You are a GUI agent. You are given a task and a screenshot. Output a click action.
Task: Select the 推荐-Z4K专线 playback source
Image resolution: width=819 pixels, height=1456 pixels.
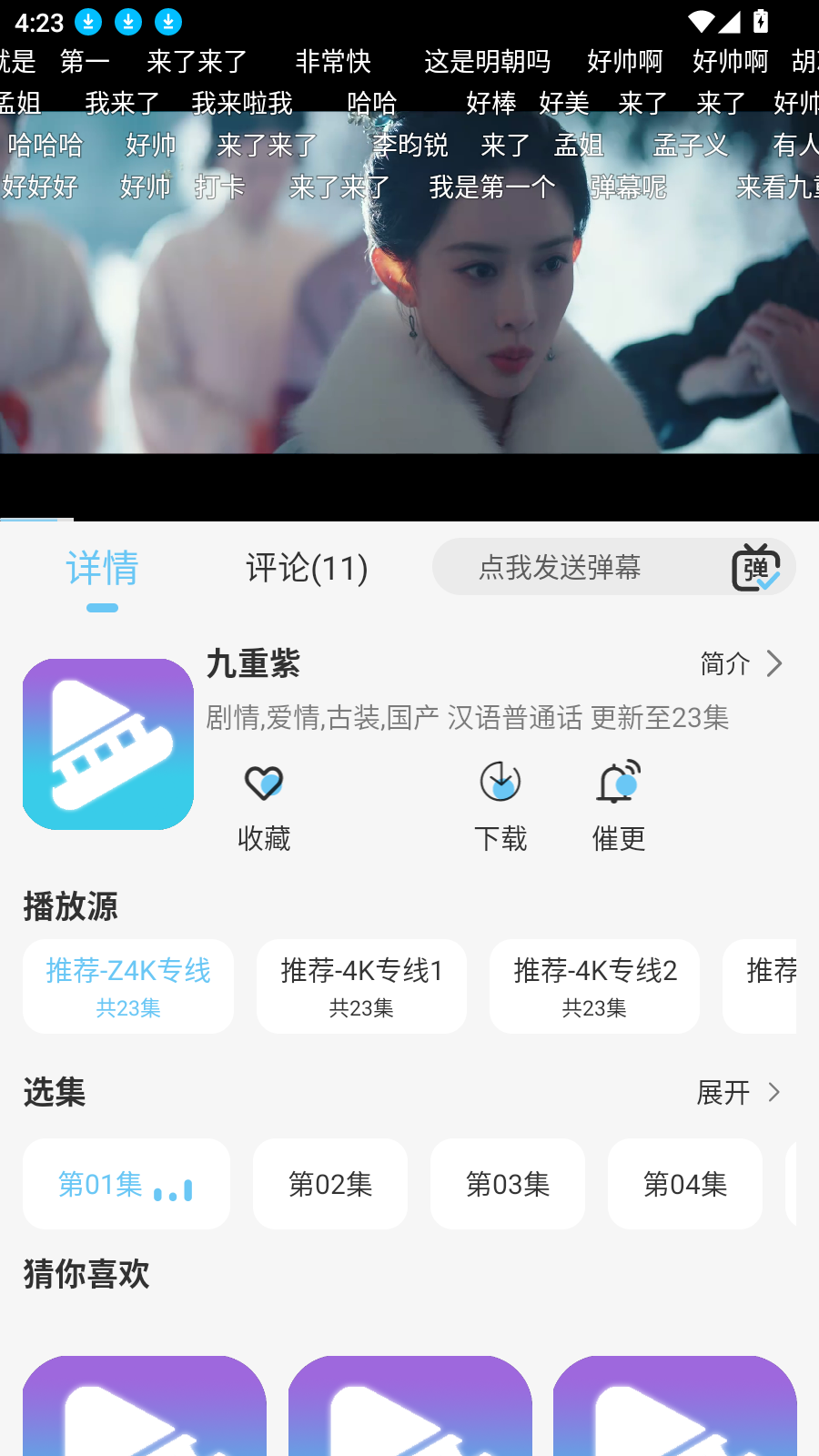(x=128, y=986)
